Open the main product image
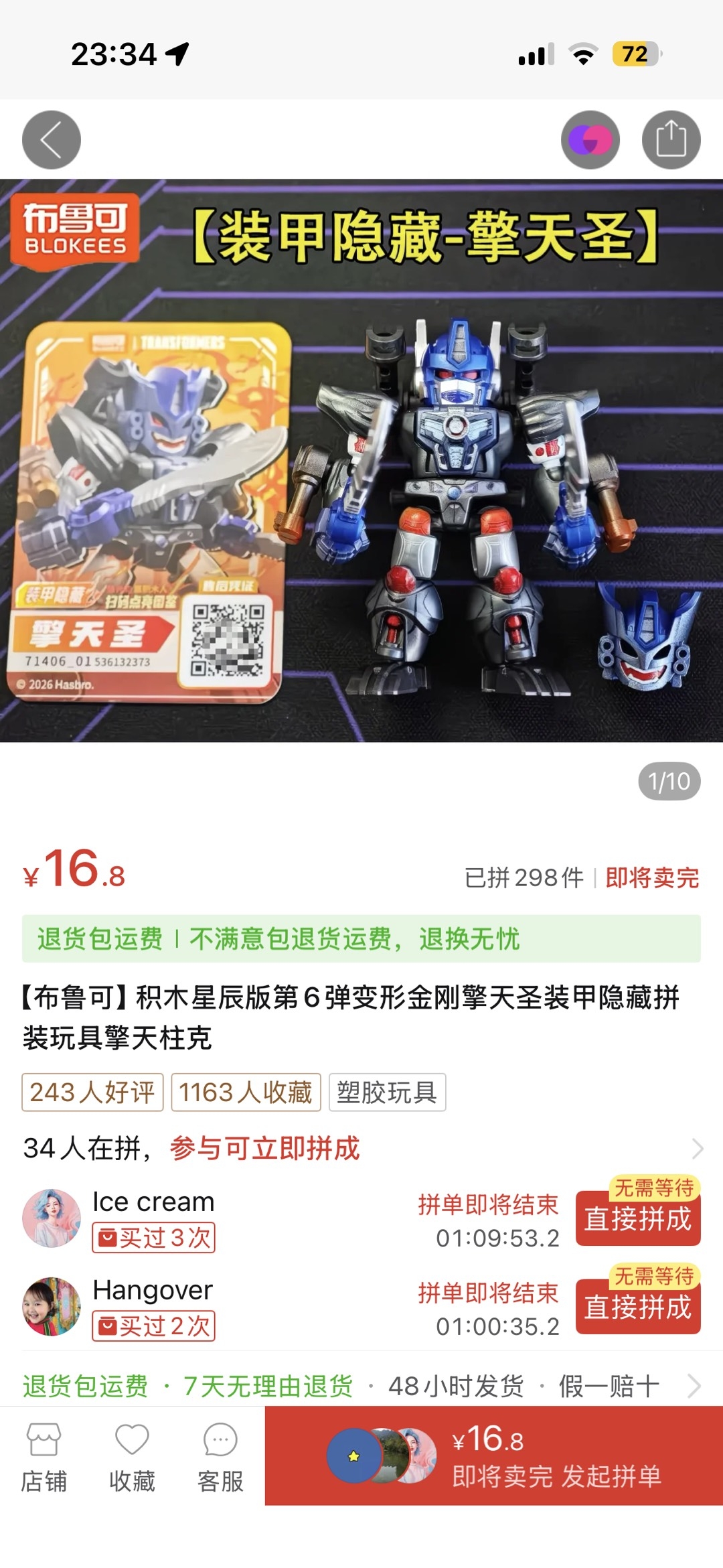 click(361, 461)
